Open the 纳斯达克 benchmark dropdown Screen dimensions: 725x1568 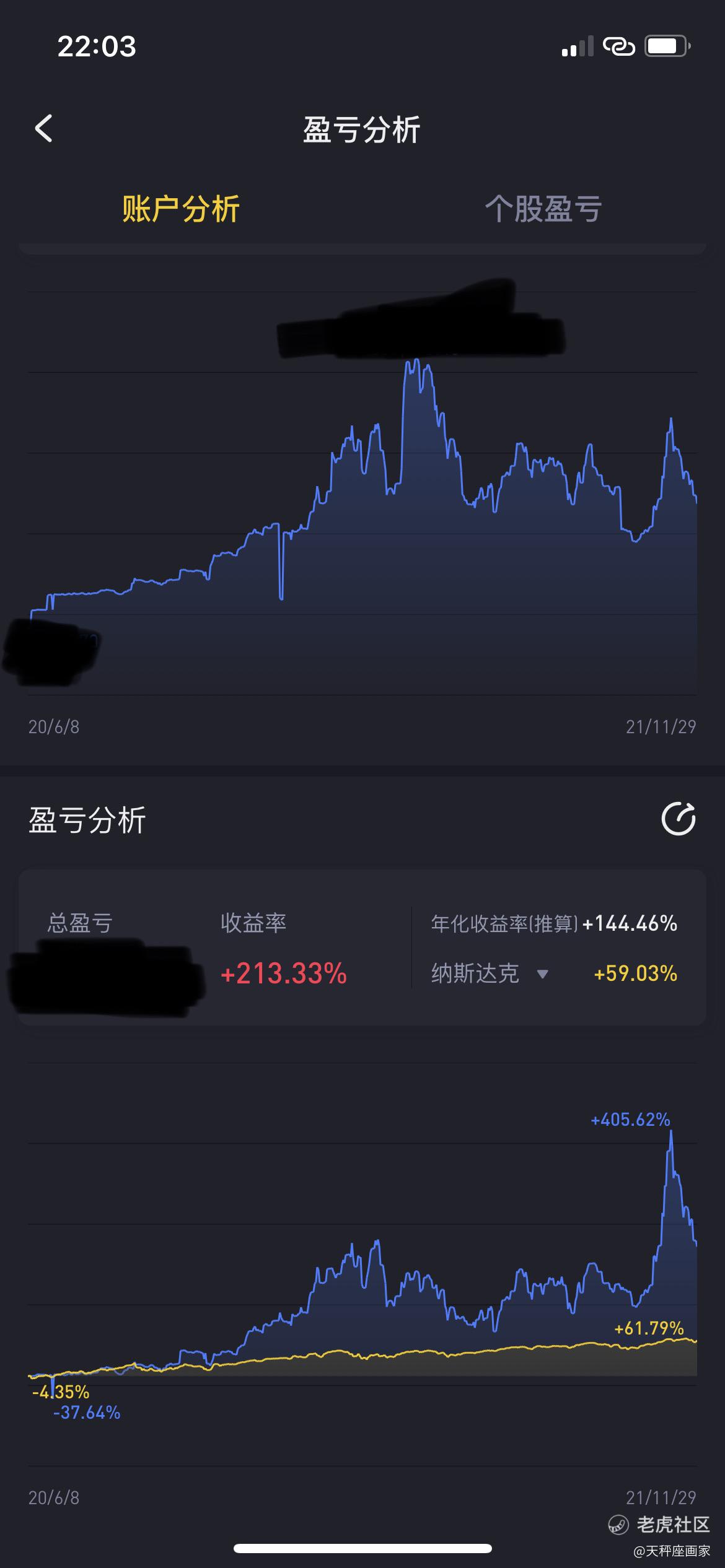pos(490,973)
